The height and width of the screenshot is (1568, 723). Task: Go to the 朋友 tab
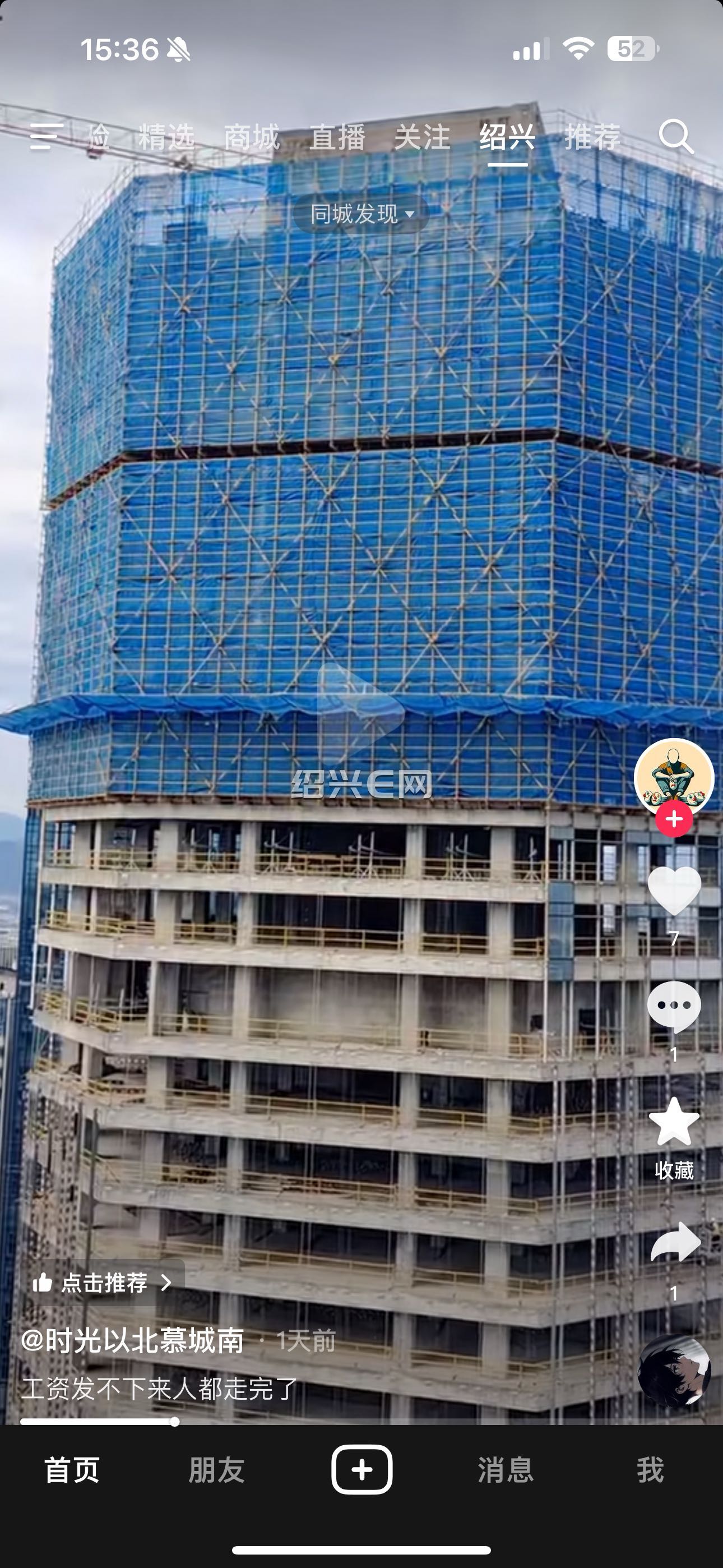point(217,1470)
